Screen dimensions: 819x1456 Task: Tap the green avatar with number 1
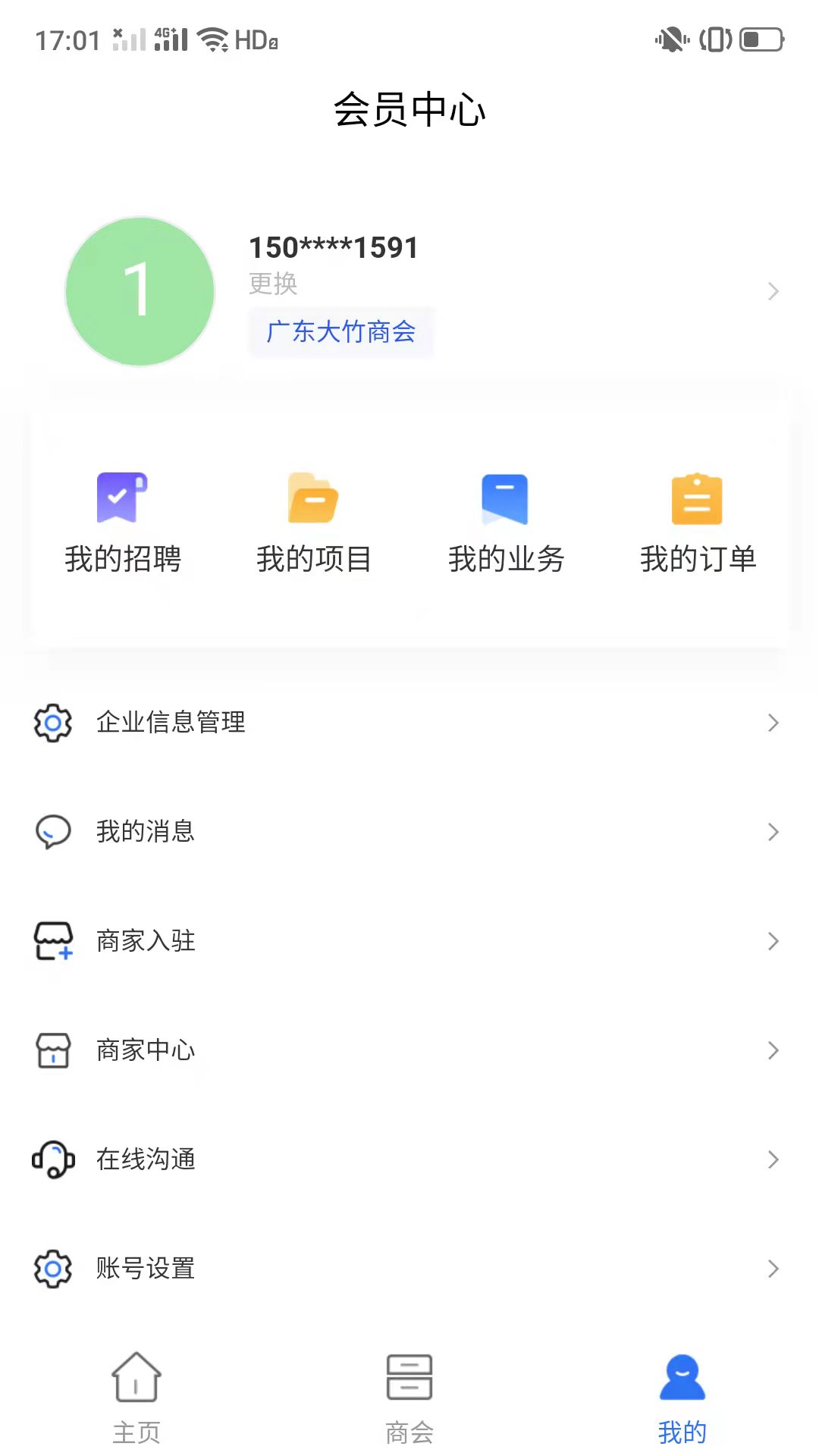tap(140, 290)
